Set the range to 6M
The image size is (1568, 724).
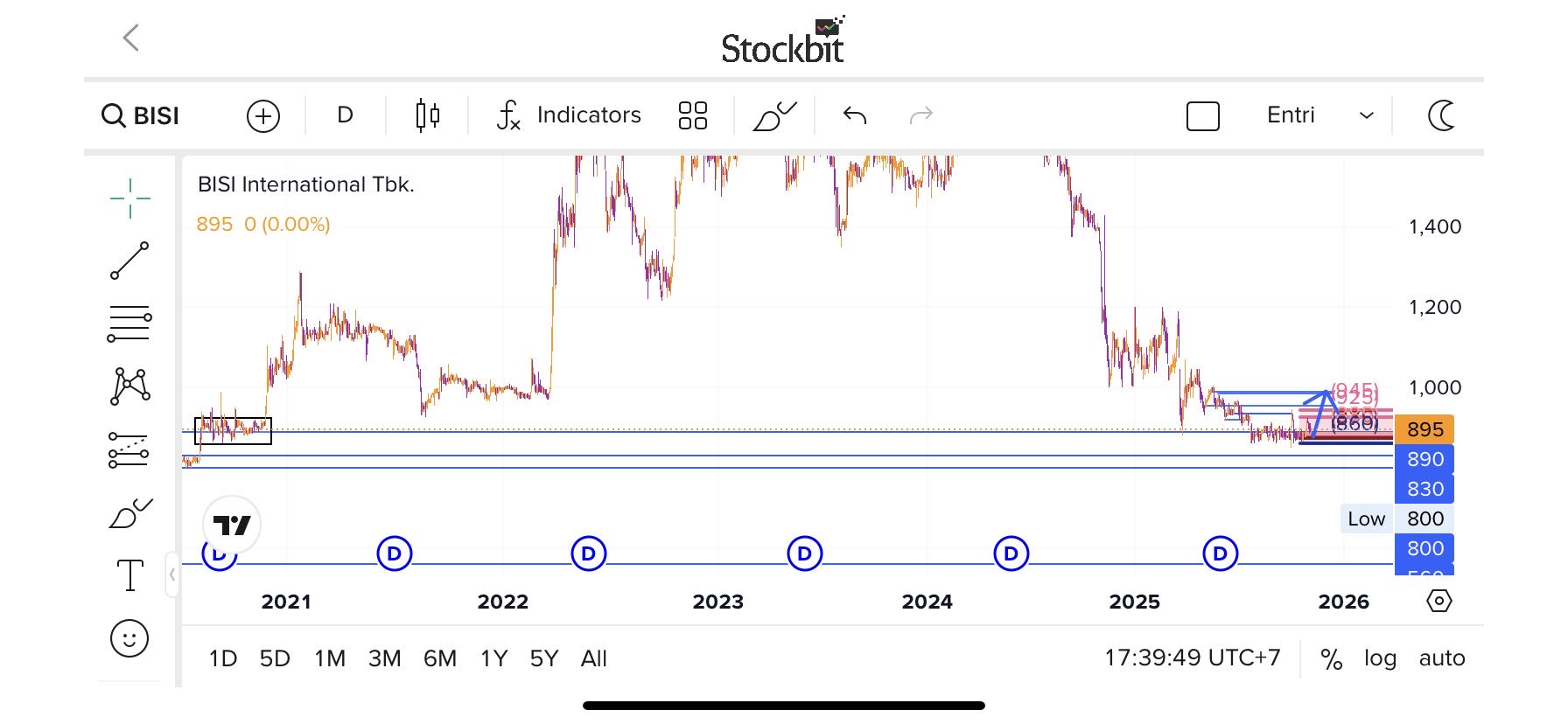(440, 658)
